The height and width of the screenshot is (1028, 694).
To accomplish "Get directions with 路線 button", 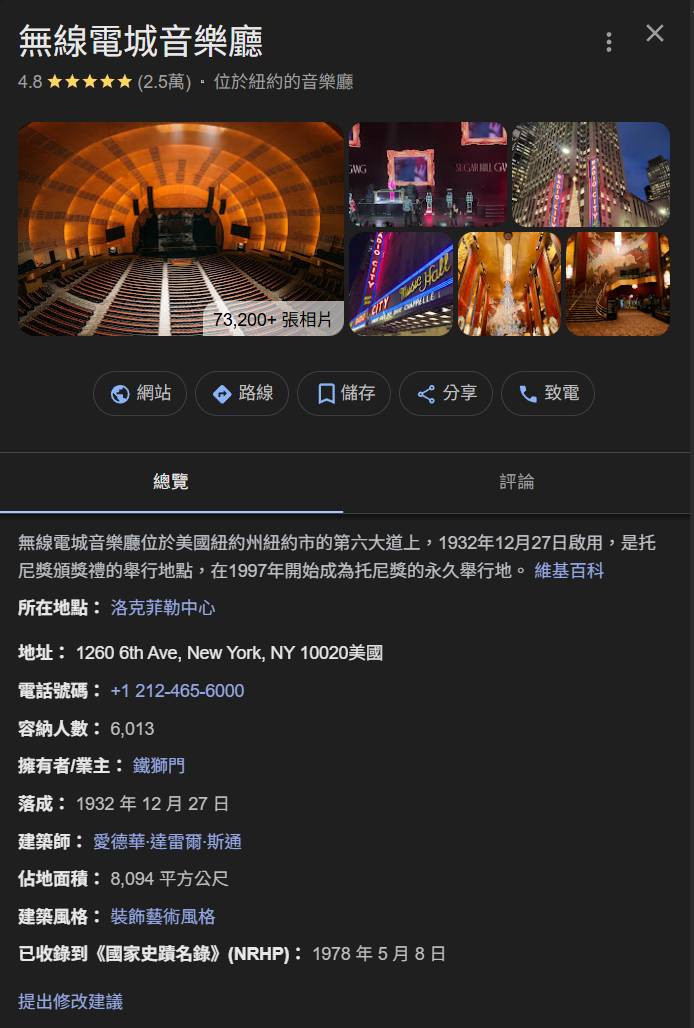I will [242, 393].
